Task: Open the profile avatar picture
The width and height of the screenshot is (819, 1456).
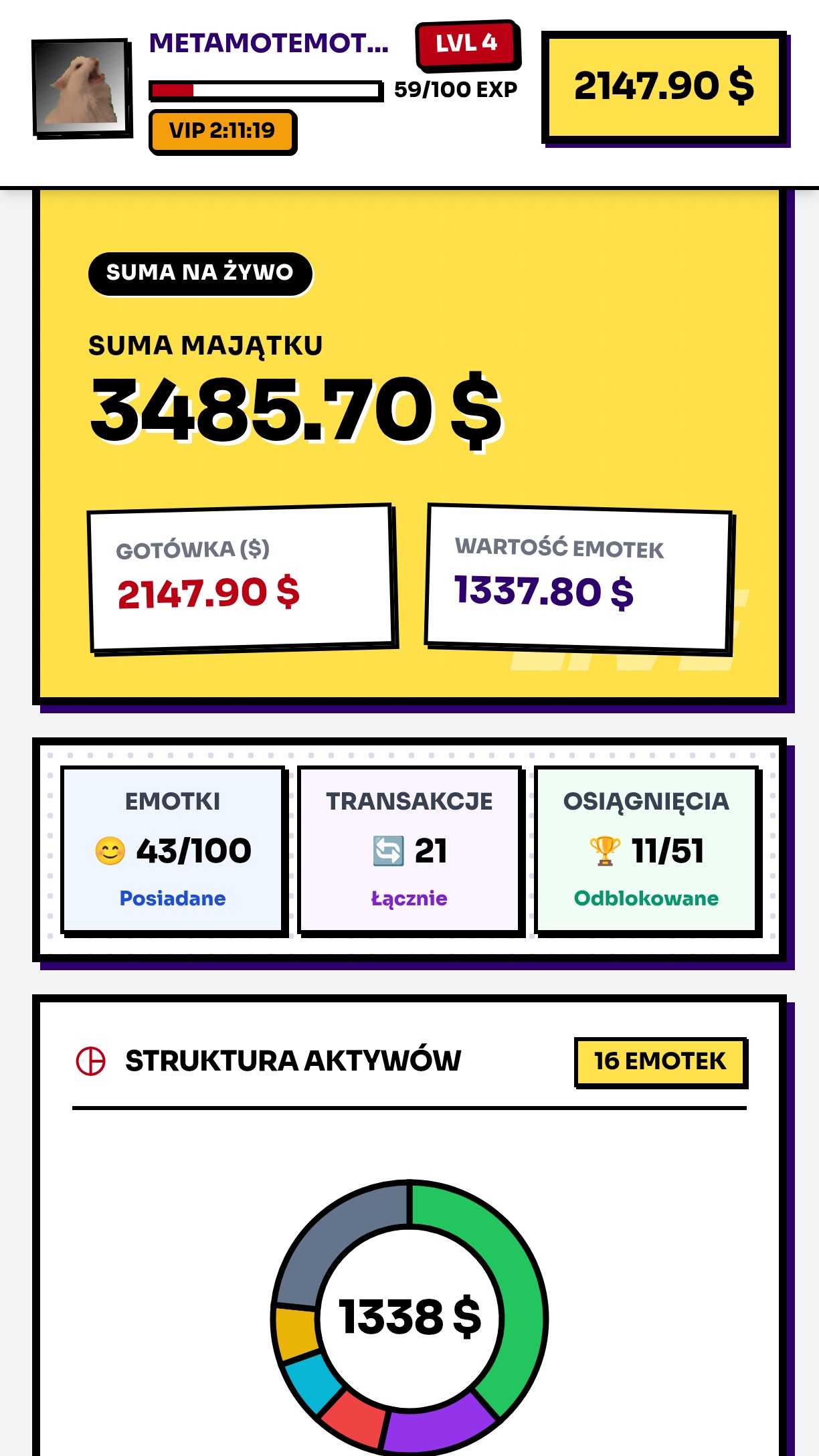Action: [x=82, y=88]
